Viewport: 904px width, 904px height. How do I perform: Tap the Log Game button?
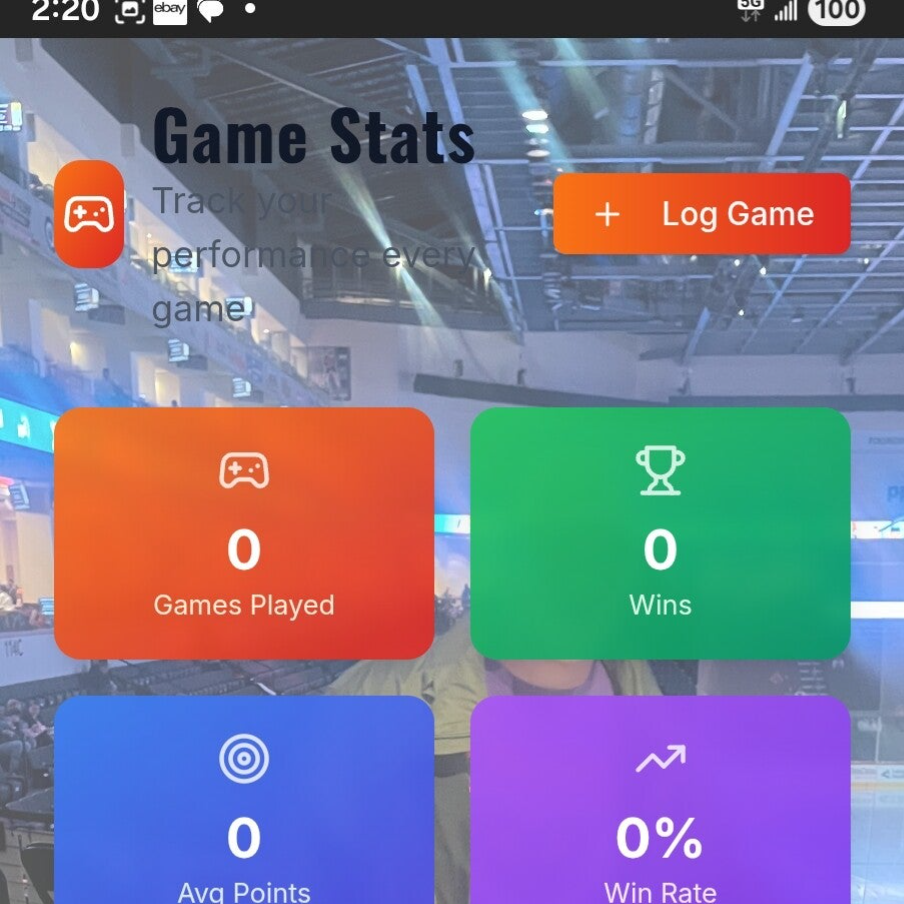(701, 214)
